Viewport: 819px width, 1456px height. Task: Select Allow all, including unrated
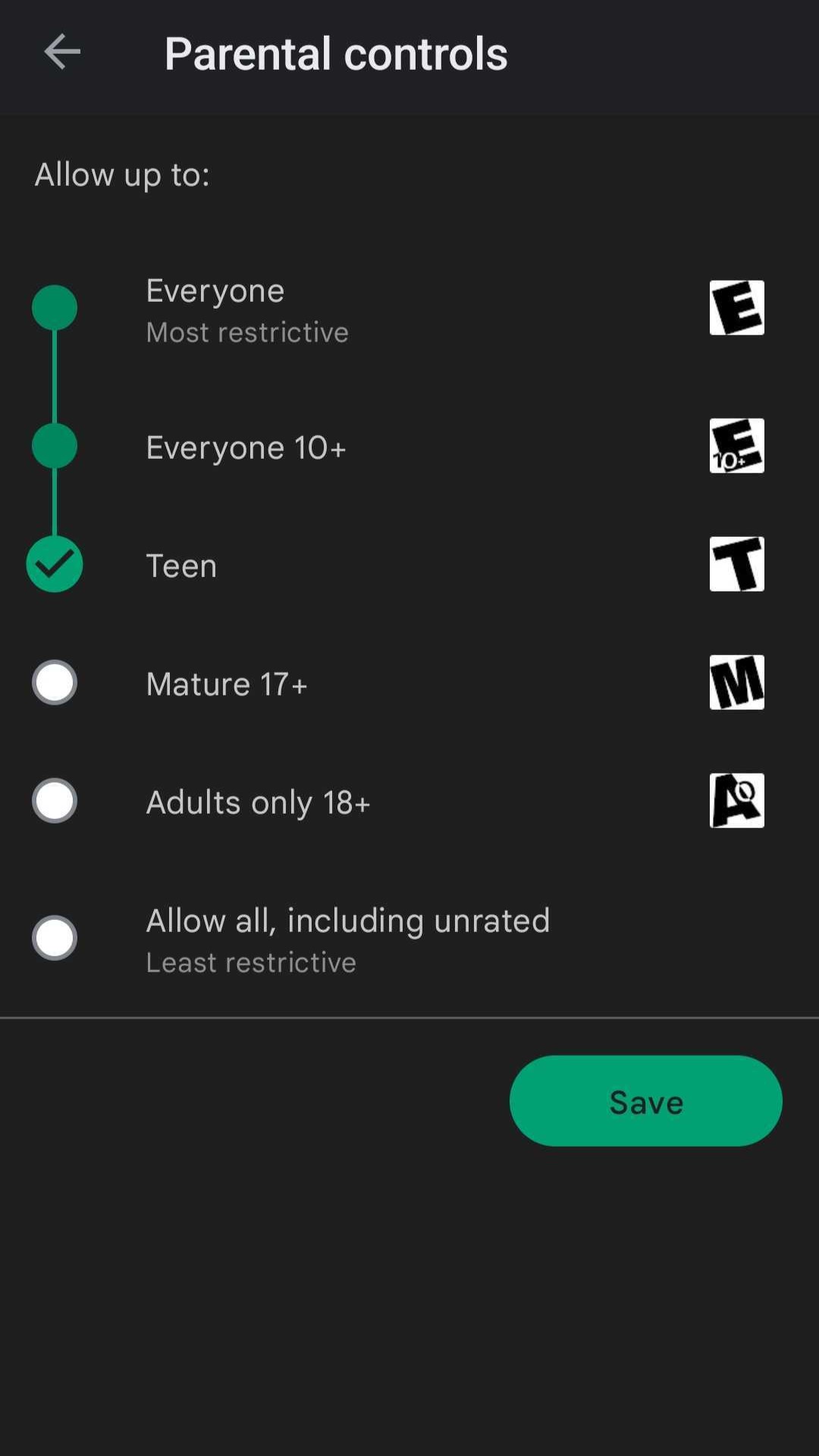(55, 938)
